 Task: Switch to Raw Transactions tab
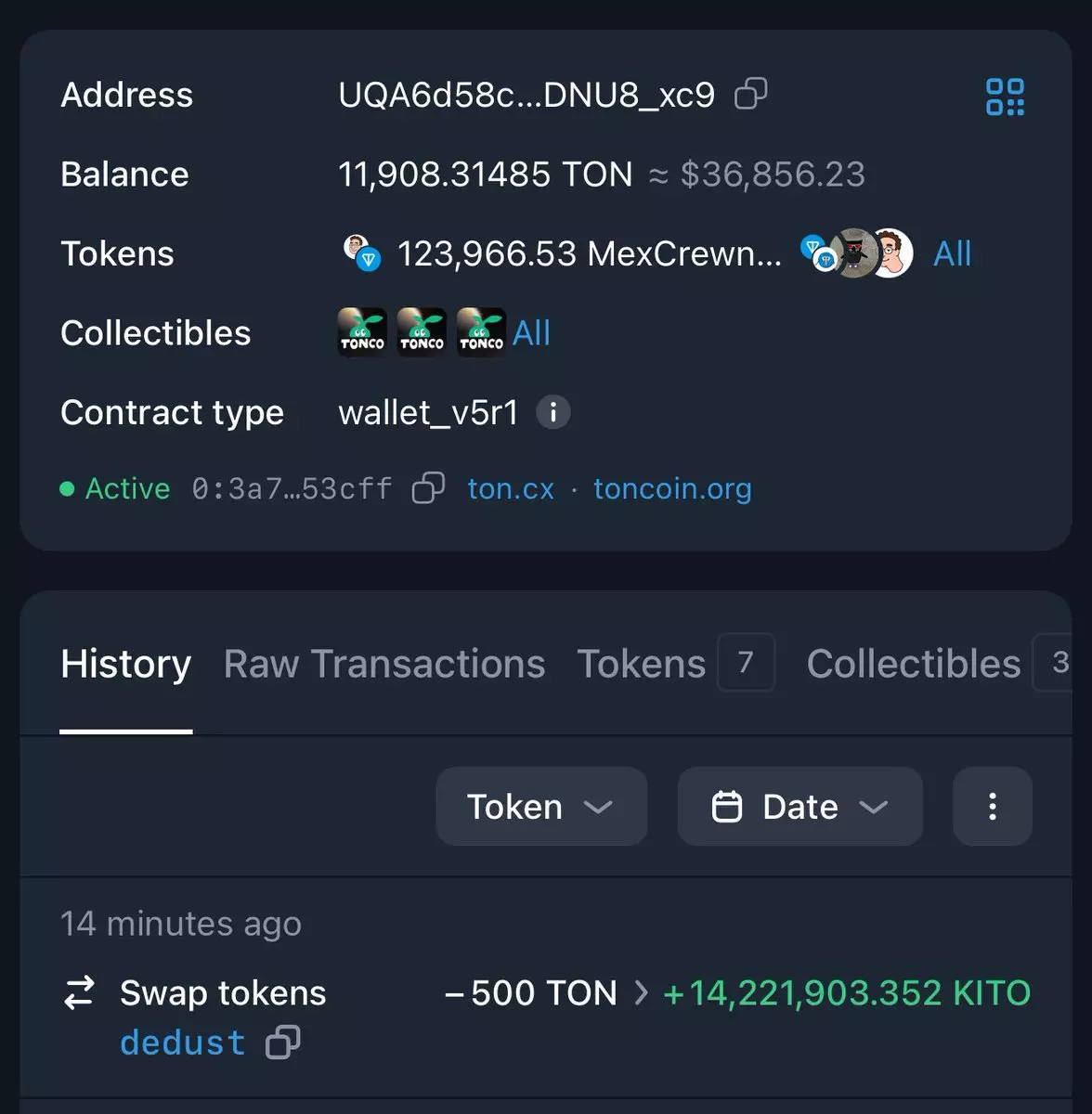click(x=384, y=664)
